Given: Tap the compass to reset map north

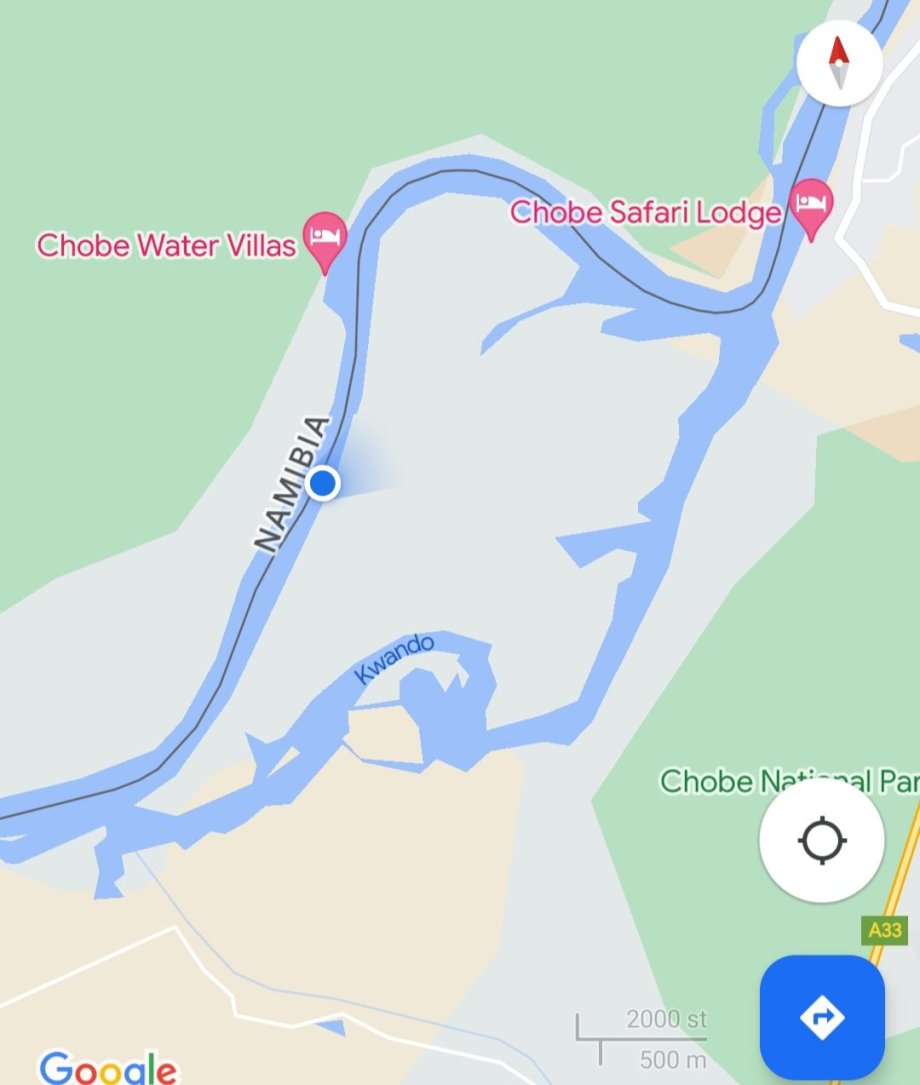Looking at the screenshot, I should (839, 61).
